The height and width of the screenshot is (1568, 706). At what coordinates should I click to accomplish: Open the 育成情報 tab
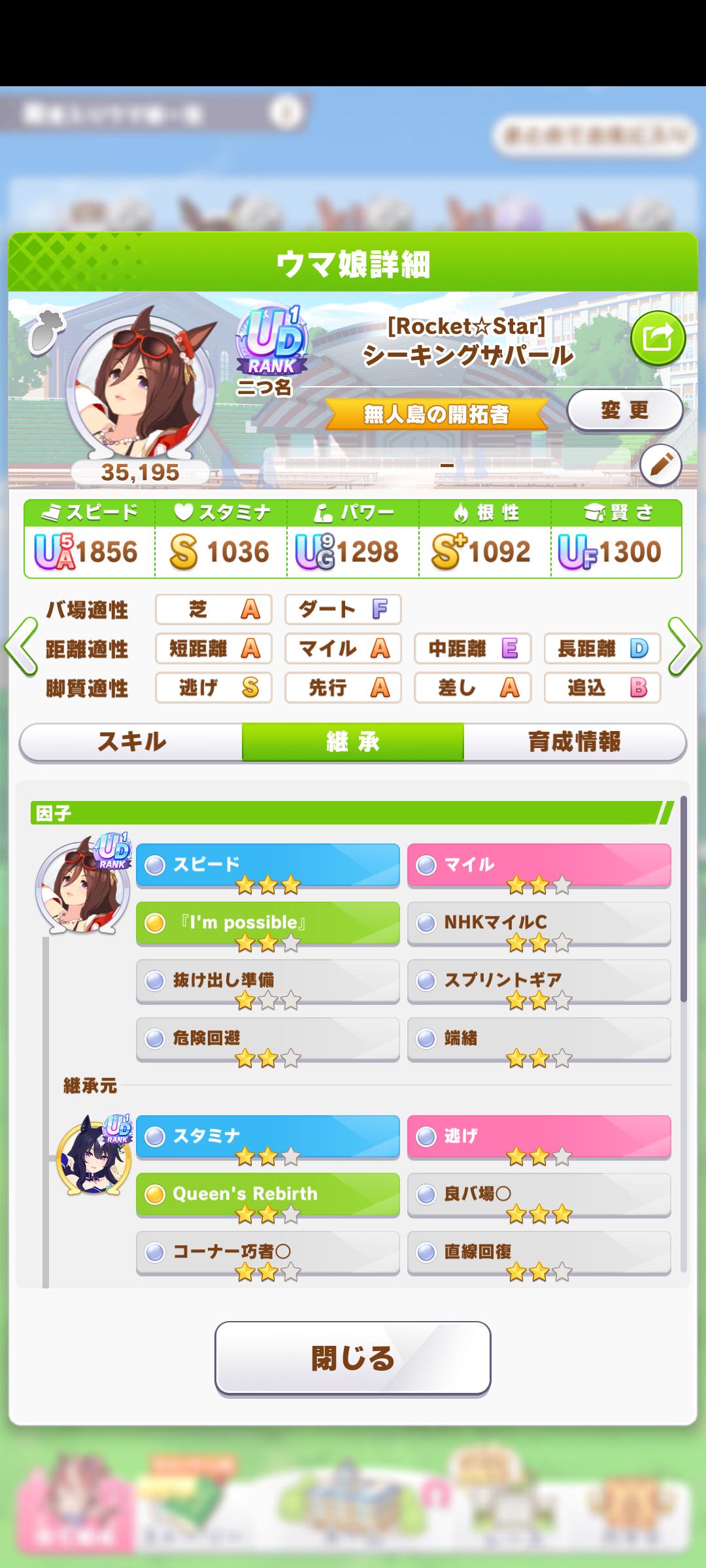coord(574,742)
